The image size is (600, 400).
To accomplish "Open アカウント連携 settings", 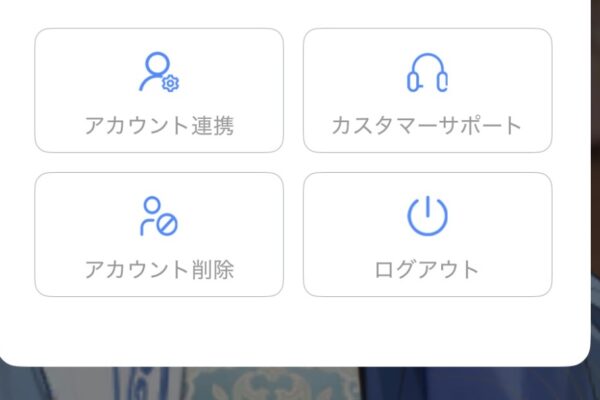I will (159, 91).
